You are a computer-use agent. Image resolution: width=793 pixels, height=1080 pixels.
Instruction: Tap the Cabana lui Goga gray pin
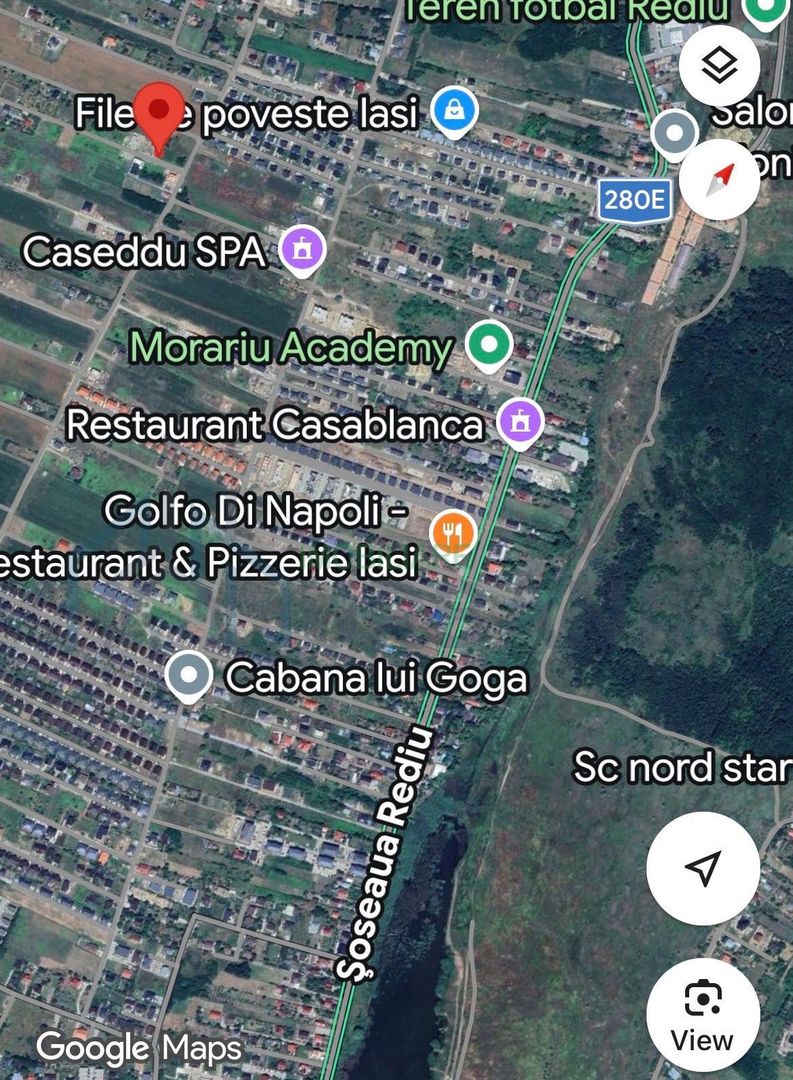(187, 676)
